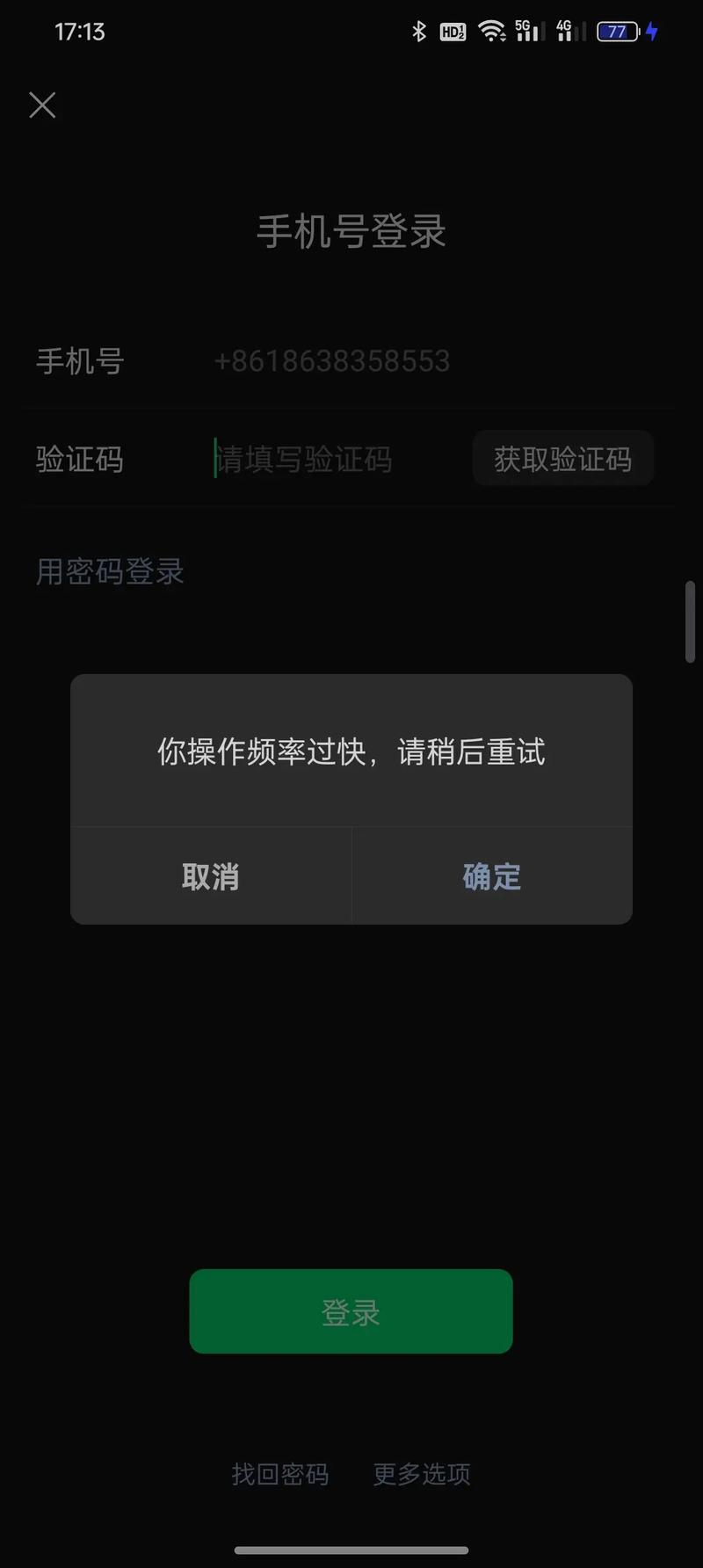Open 更多选项 for more options
The height and width of the screenshot is (1568, 703).
421,1474
